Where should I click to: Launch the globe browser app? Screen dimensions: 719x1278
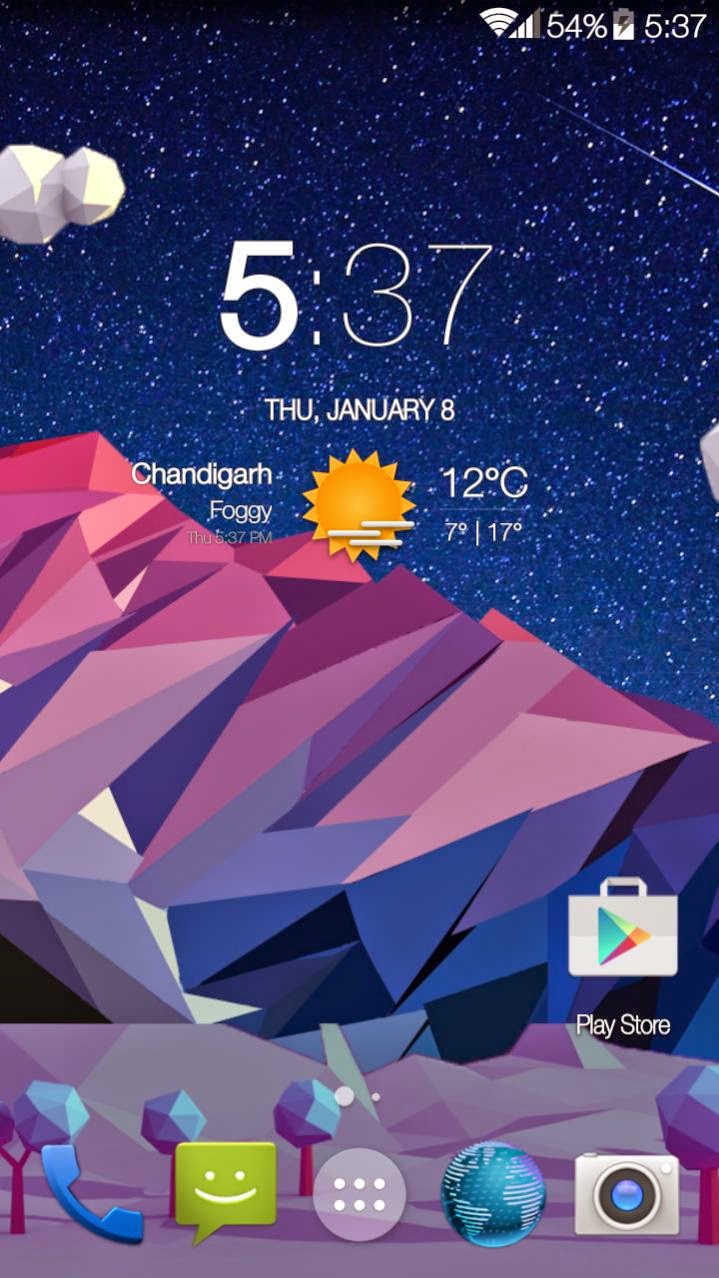coord(493,1194)
